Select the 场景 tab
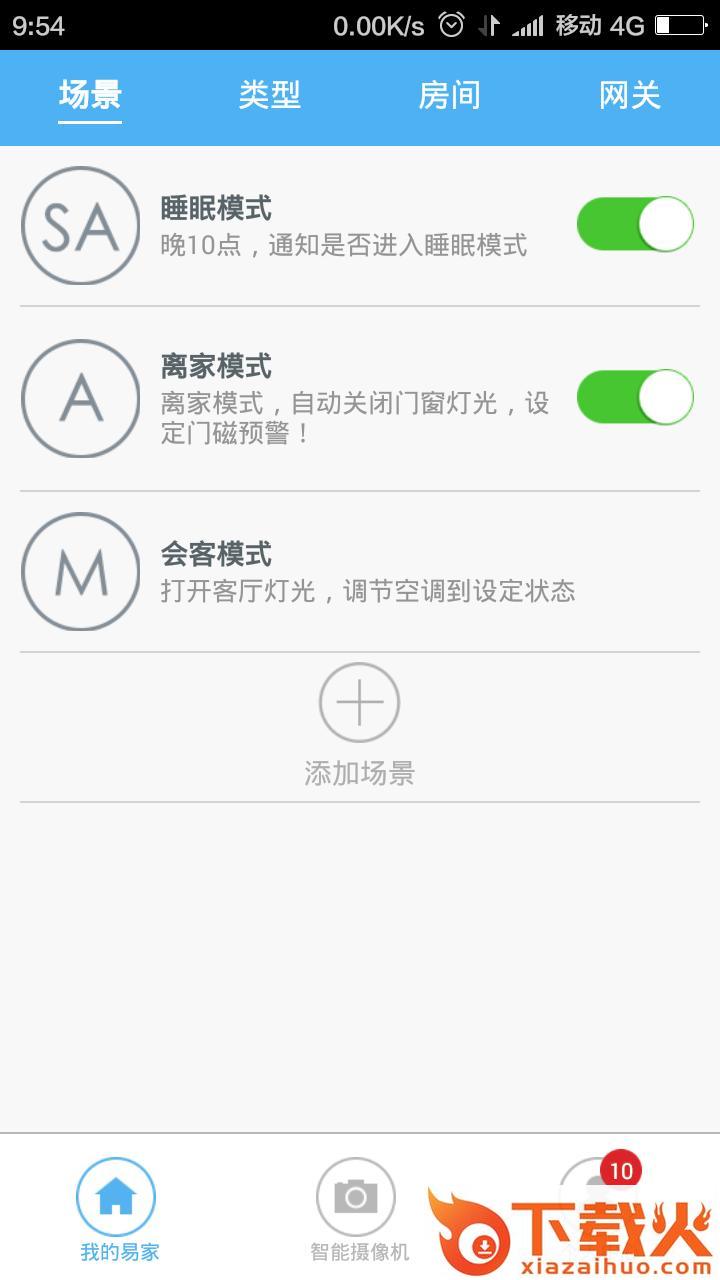 [x=90, y=96]
